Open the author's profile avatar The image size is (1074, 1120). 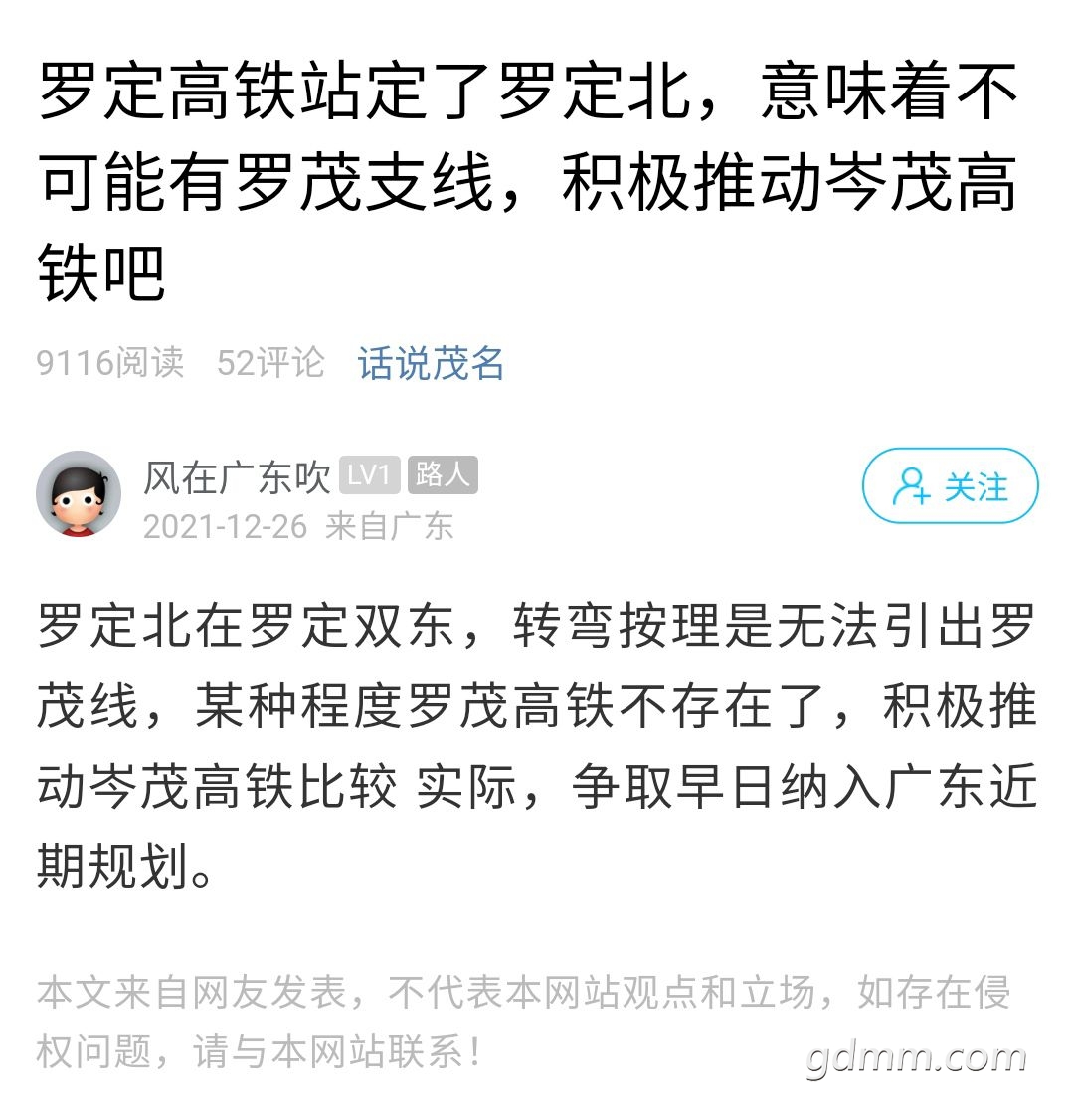(x=78, y=493)
